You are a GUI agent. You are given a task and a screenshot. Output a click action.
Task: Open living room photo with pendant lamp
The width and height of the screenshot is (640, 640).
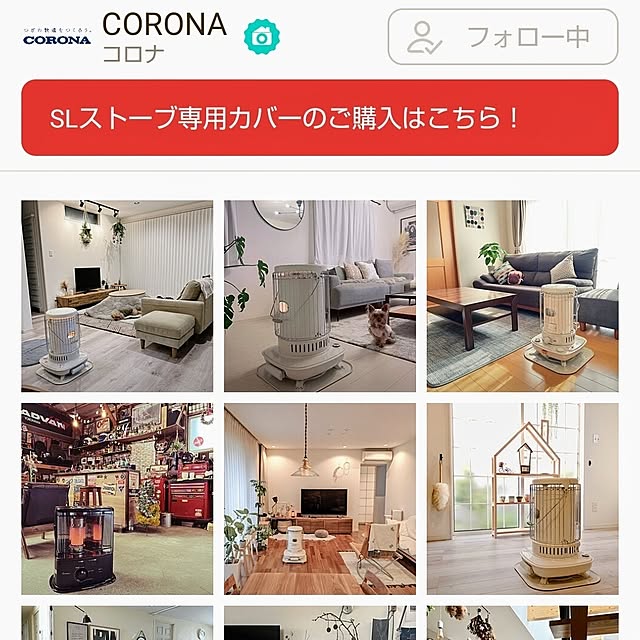319,498
